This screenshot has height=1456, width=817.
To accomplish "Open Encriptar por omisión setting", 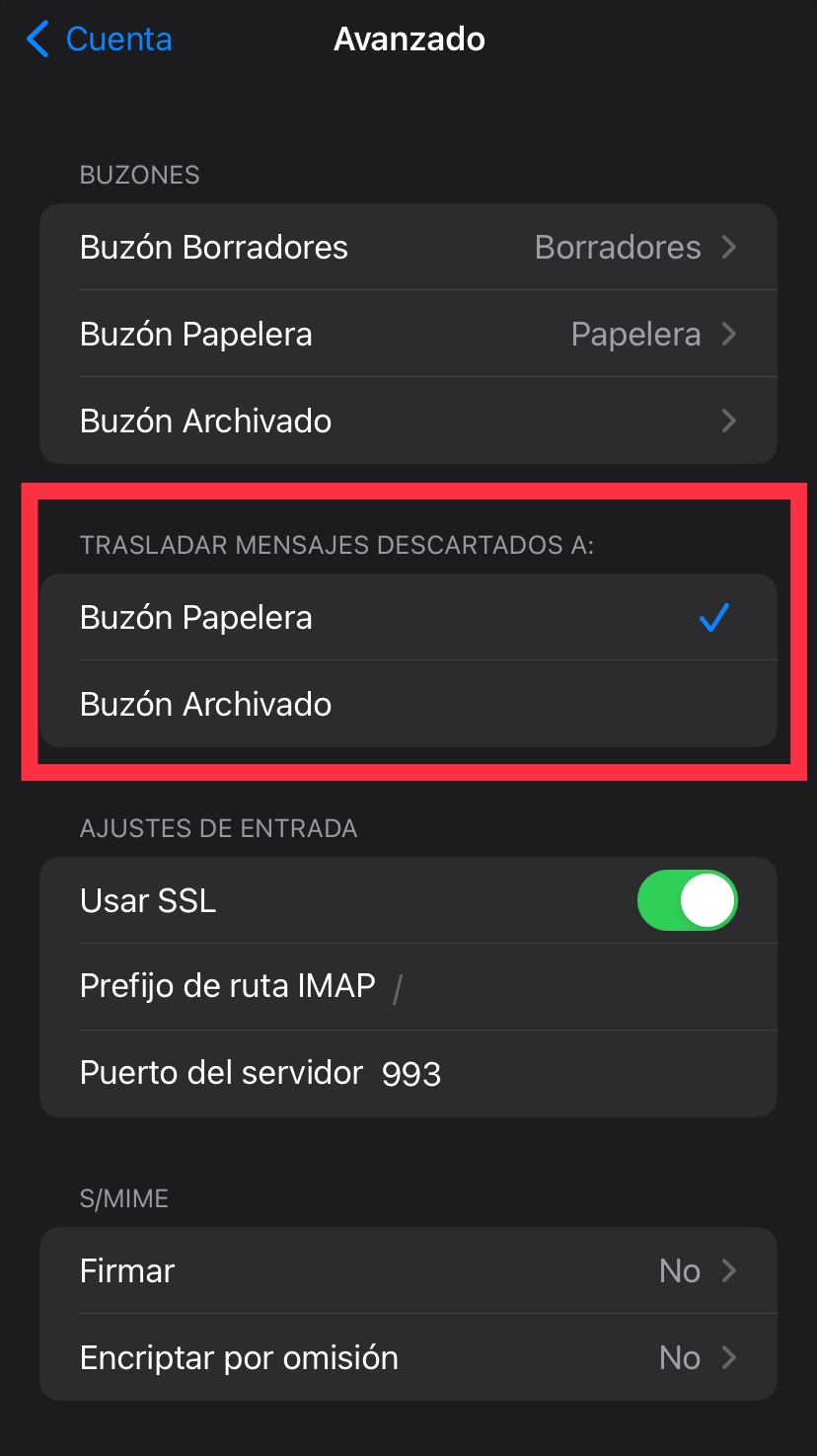I will [x=408, y=1357].
